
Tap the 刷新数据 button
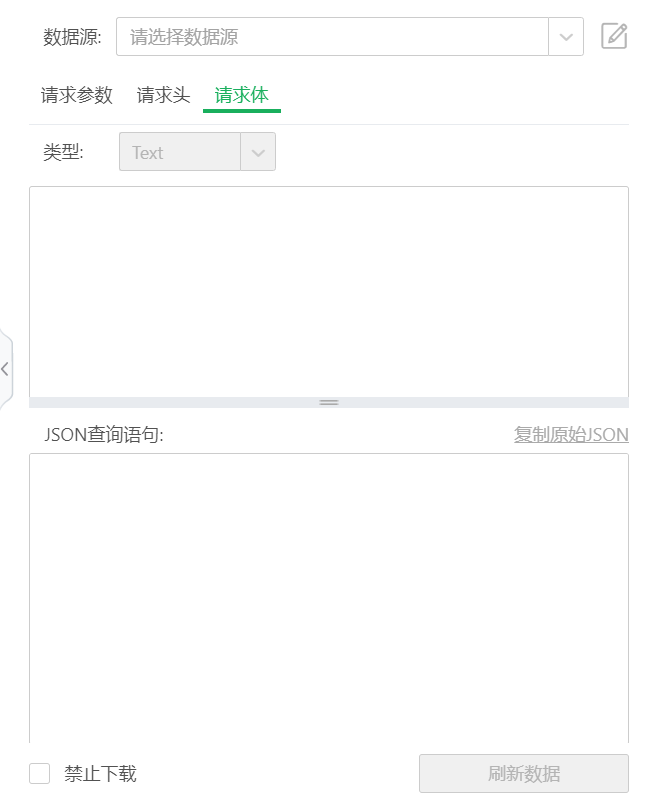(523, 774)
